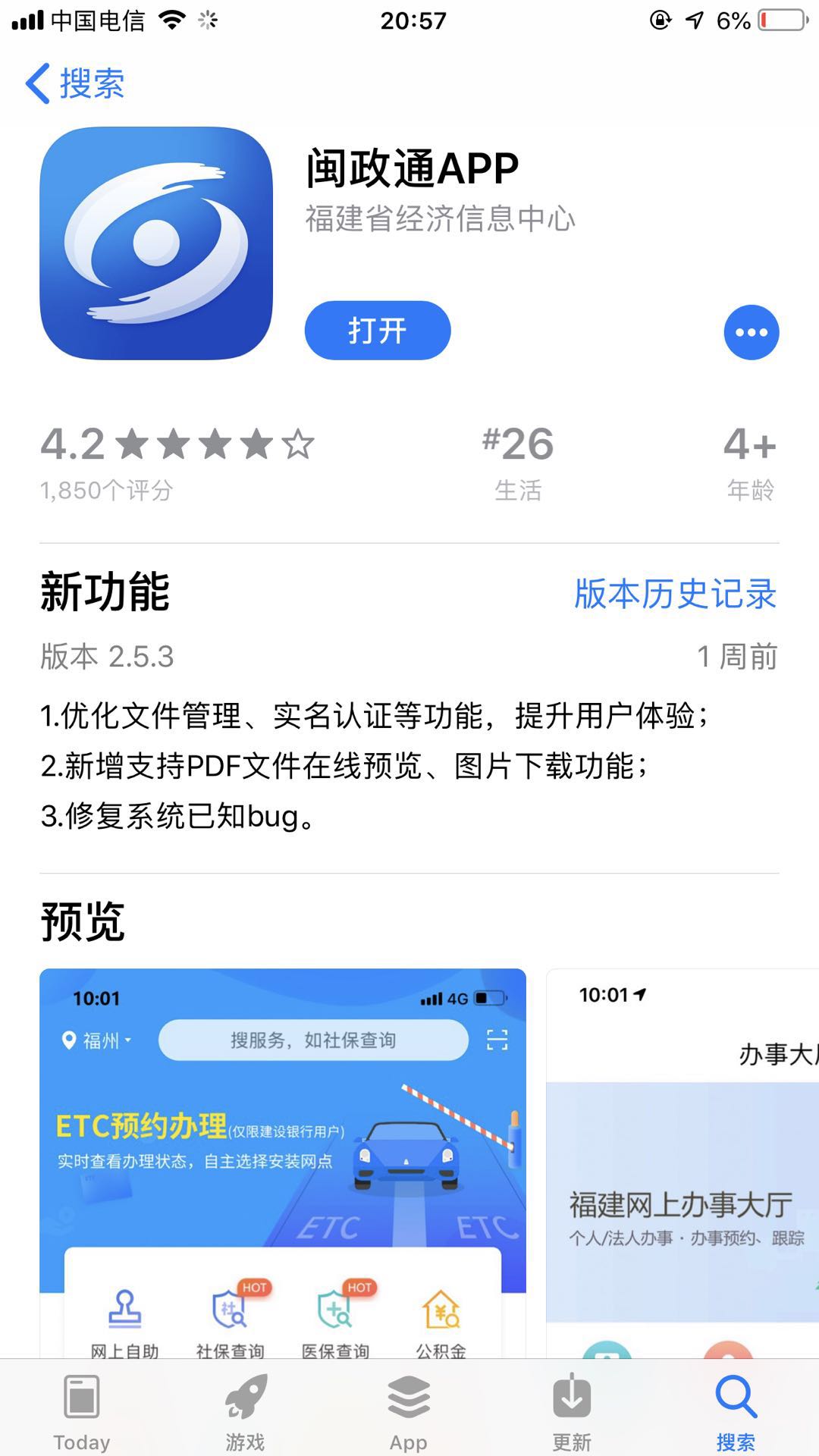819x1456 pixels.
Task: Open the three-dot more options menu
Action: click(x=751, y=332)
